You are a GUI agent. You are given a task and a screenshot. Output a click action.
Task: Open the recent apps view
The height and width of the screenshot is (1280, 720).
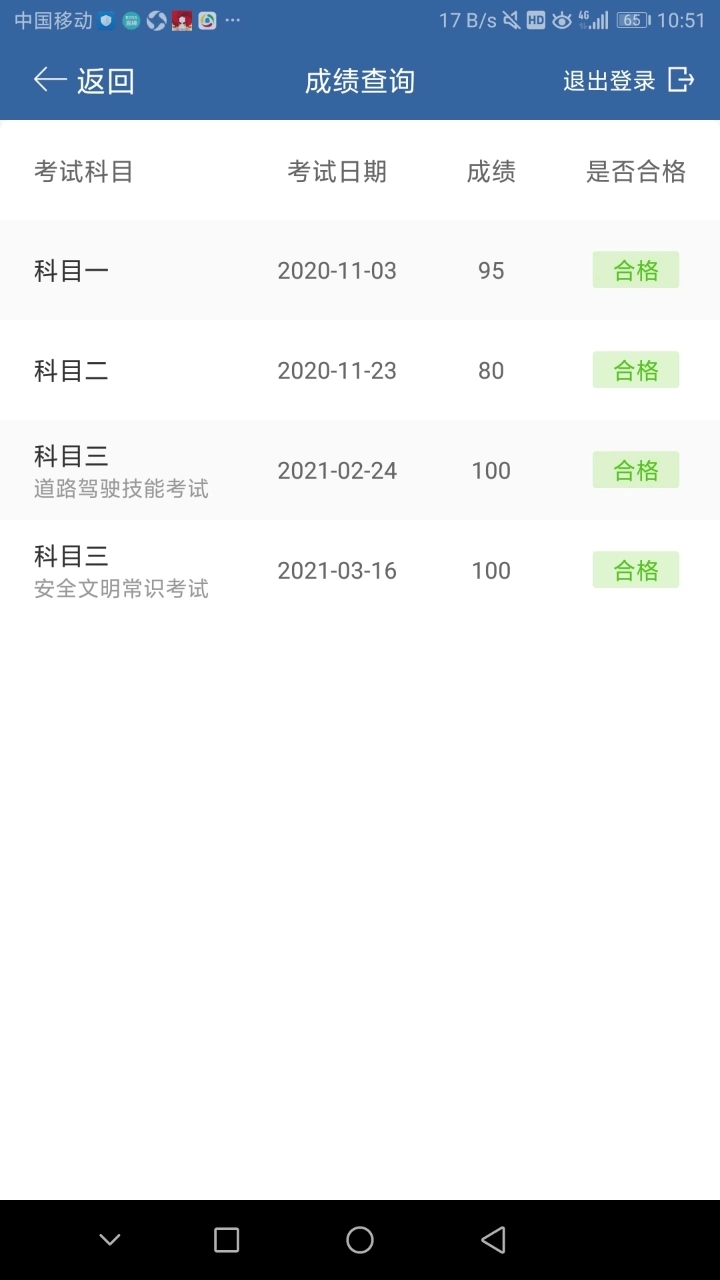coord(227,1240)
